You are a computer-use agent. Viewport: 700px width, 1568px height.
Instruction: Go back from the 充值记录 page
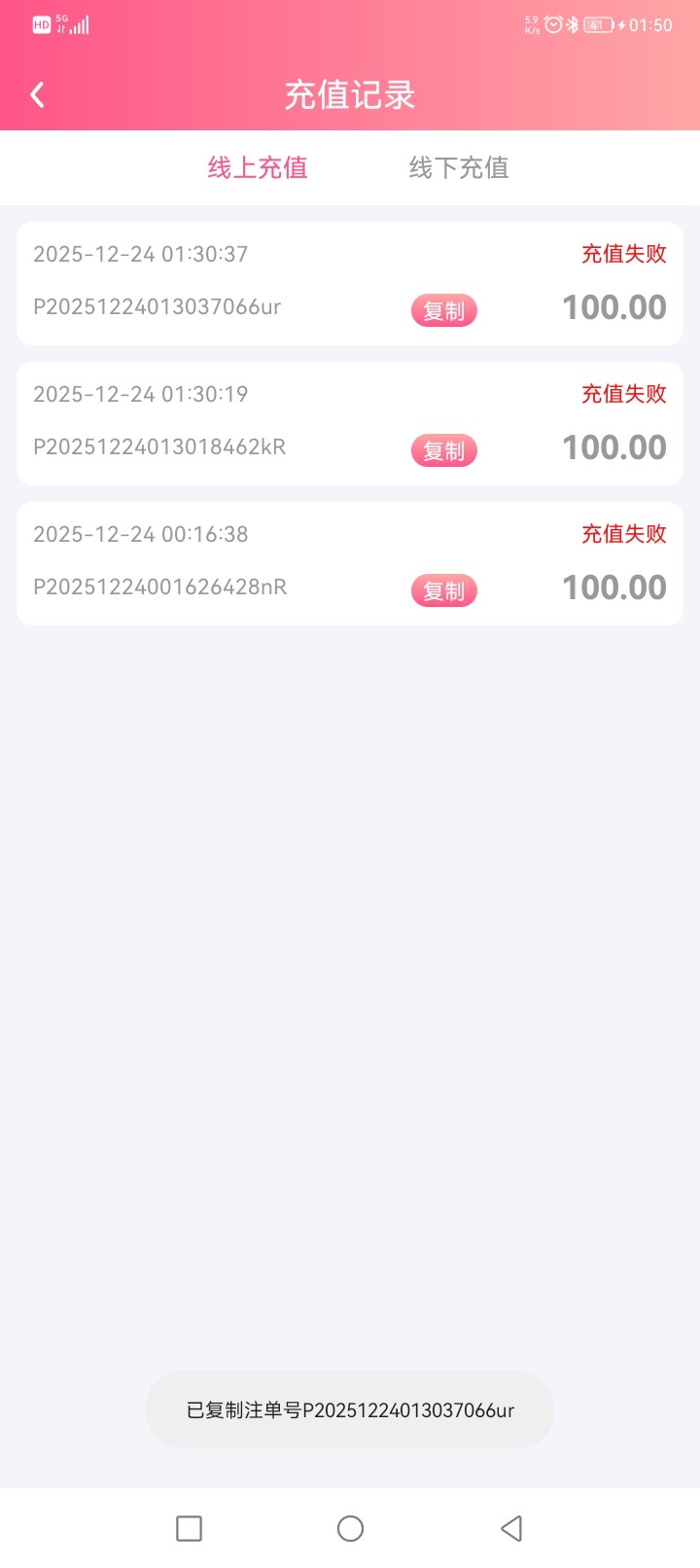pyautogui.click(x=38, y=94)
